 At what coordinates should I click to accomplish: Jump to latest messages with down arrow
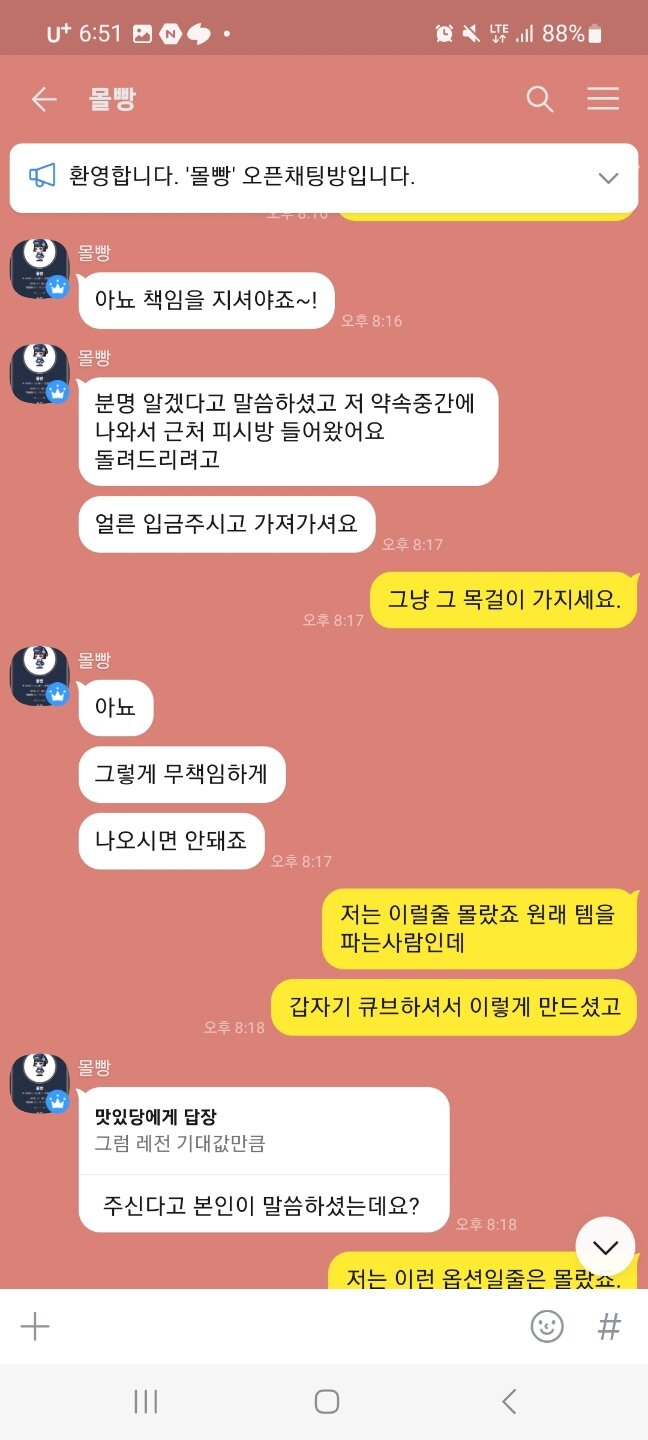[605, 1246]
